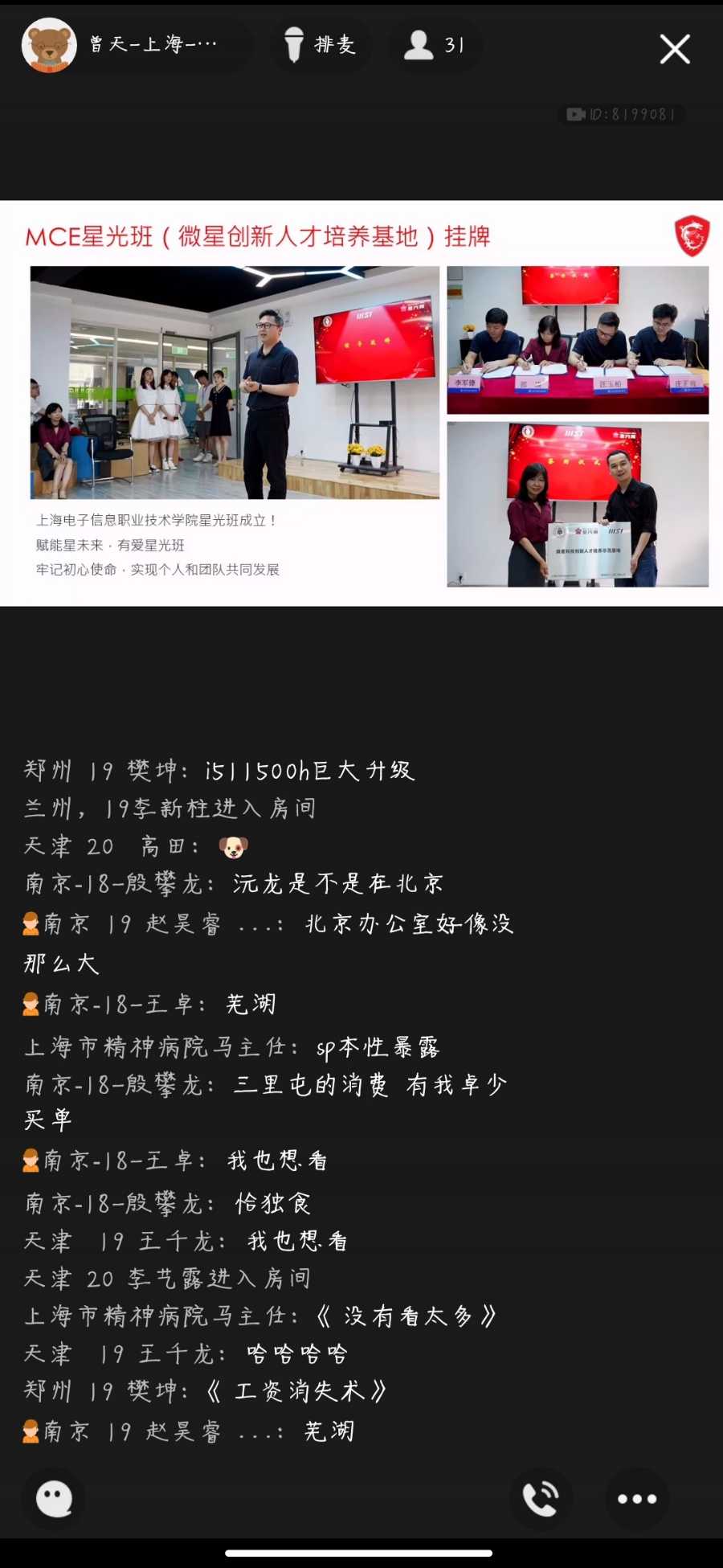Tap the shared MCE星光班 slide

[361, 403]
